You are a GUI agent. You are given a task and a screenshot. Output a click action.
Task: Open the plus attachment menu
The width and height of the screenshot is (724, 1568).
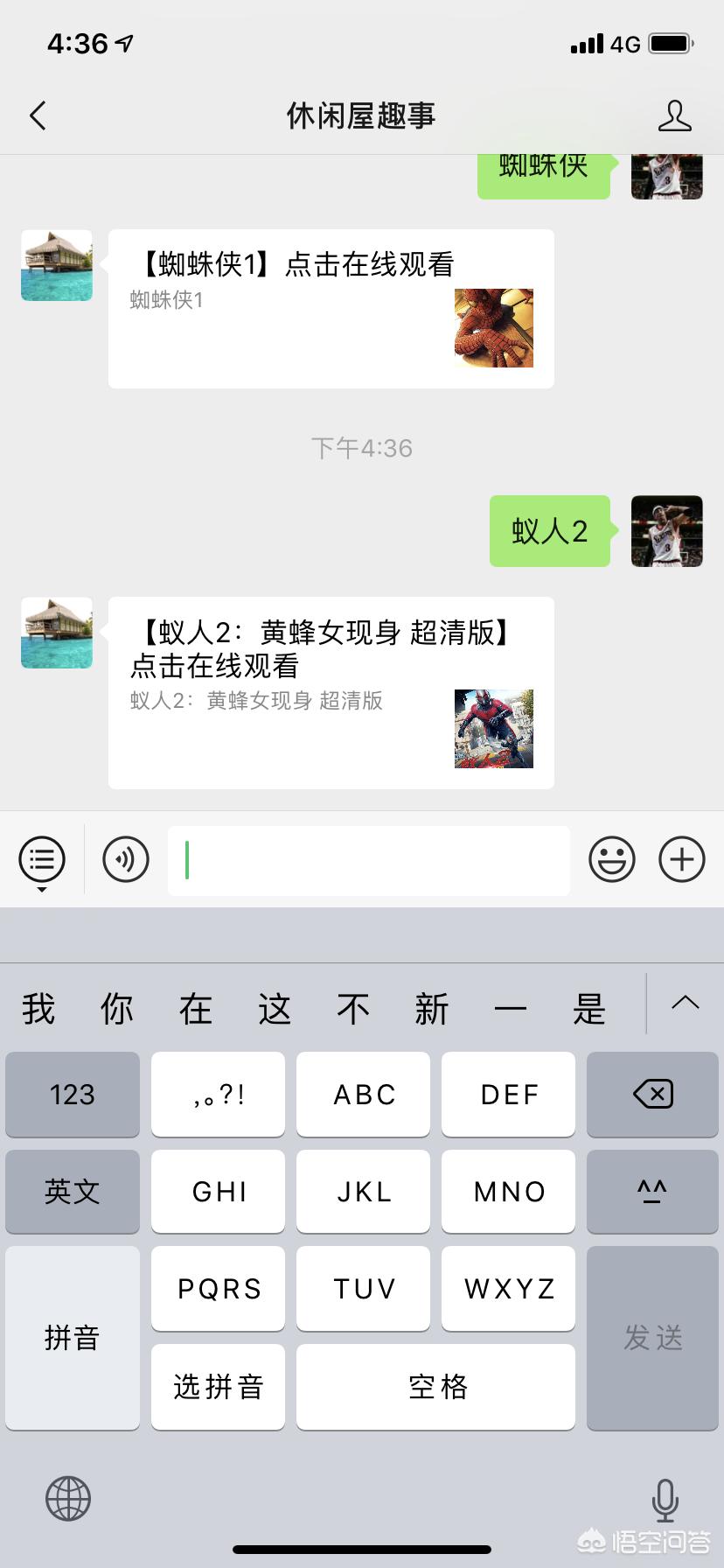pos(681,859)
